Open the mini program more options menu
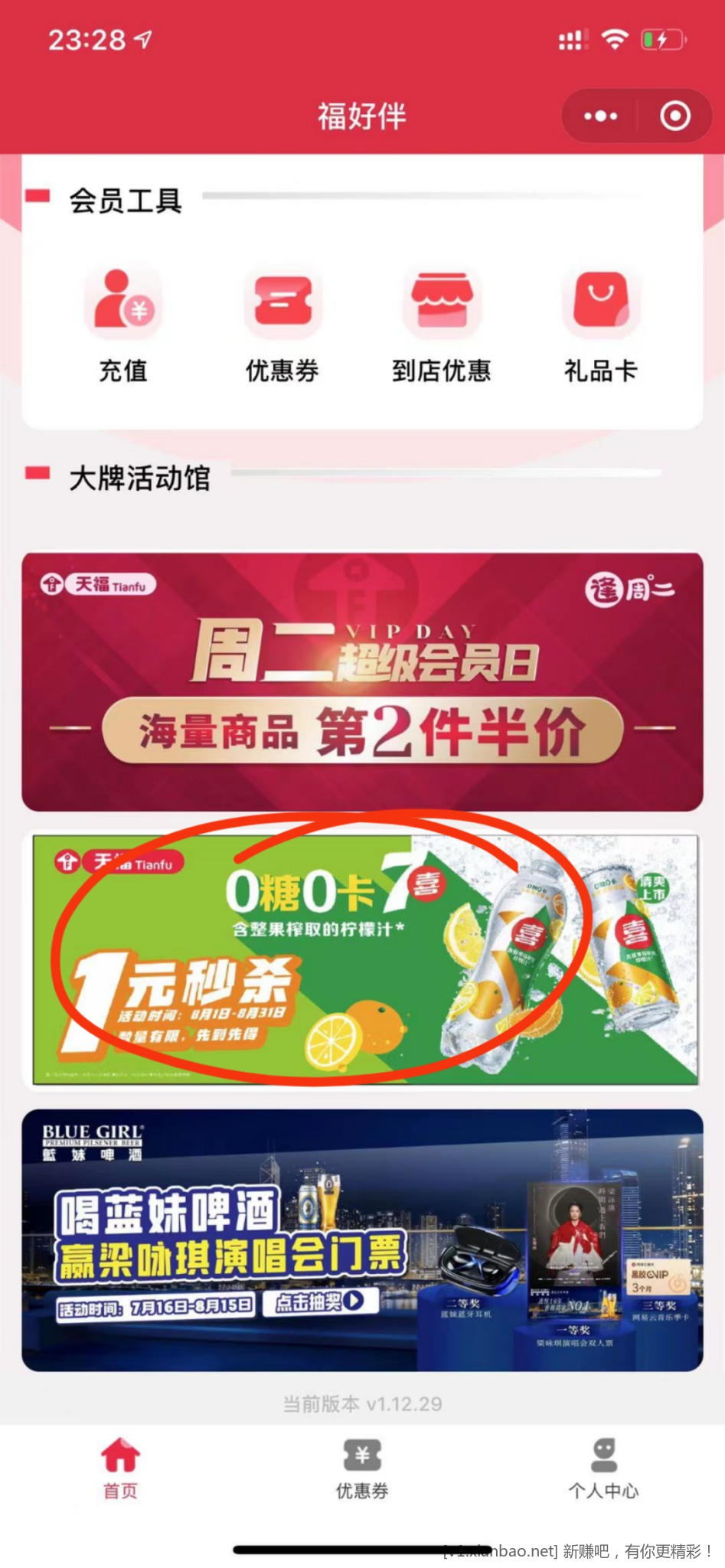The width and height of the screenshot is (725, 1568). pos(600,116)
